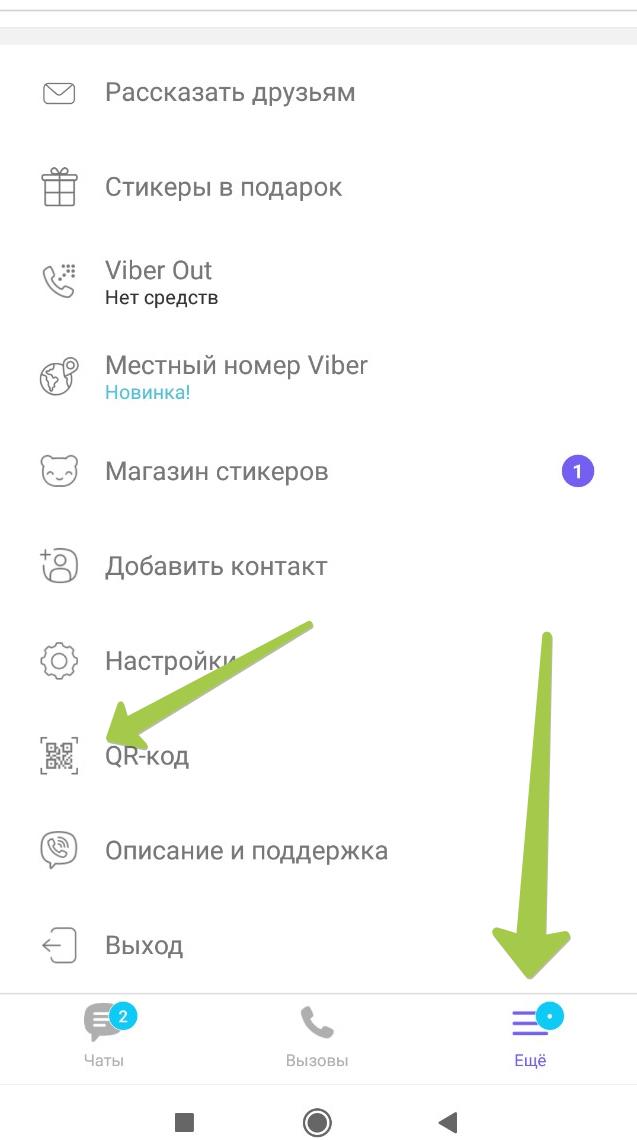Tap Добавить контакт

216,566
